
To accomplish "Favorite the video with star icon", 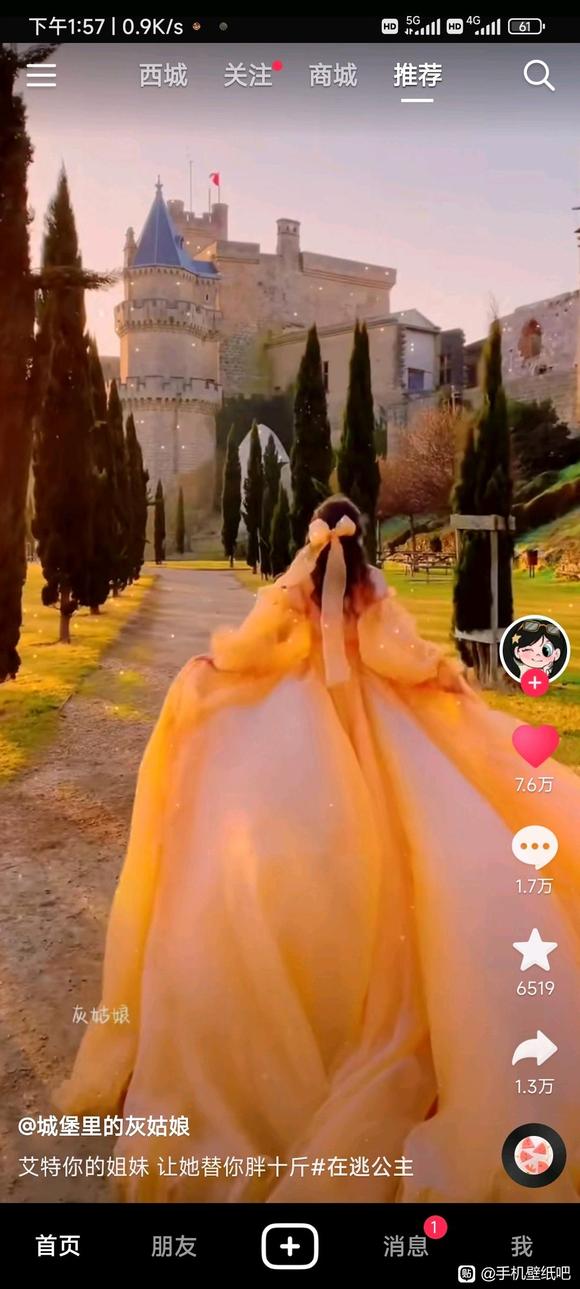I will pos(535,950).
